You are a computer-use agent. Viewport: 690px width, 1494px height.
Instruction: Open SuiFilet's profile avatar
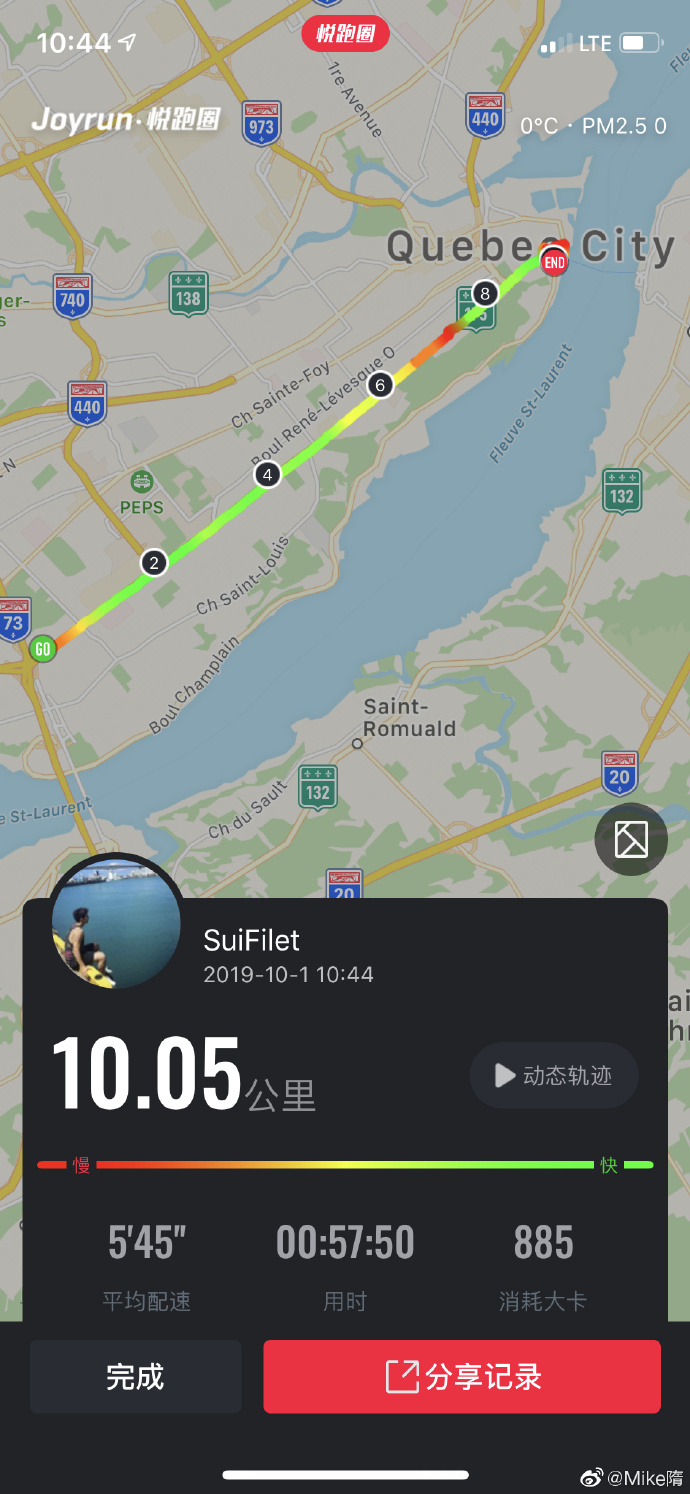coord(116,922)
